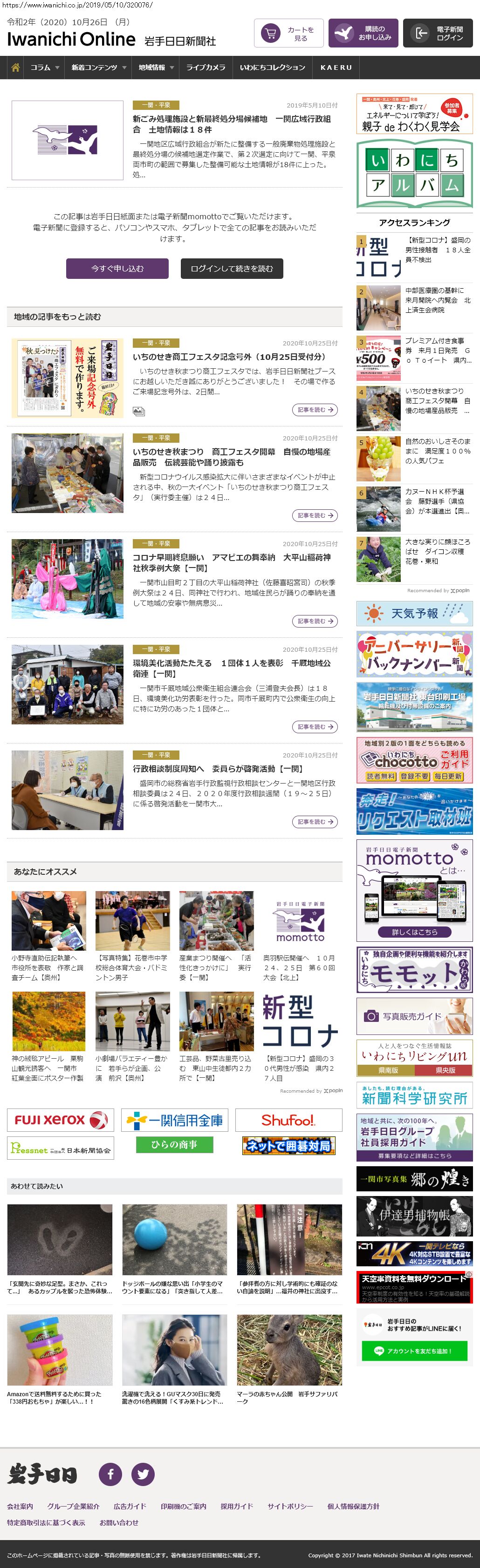Expand the コラム menu
This screenshot has width=480, height=1568.
44,68
